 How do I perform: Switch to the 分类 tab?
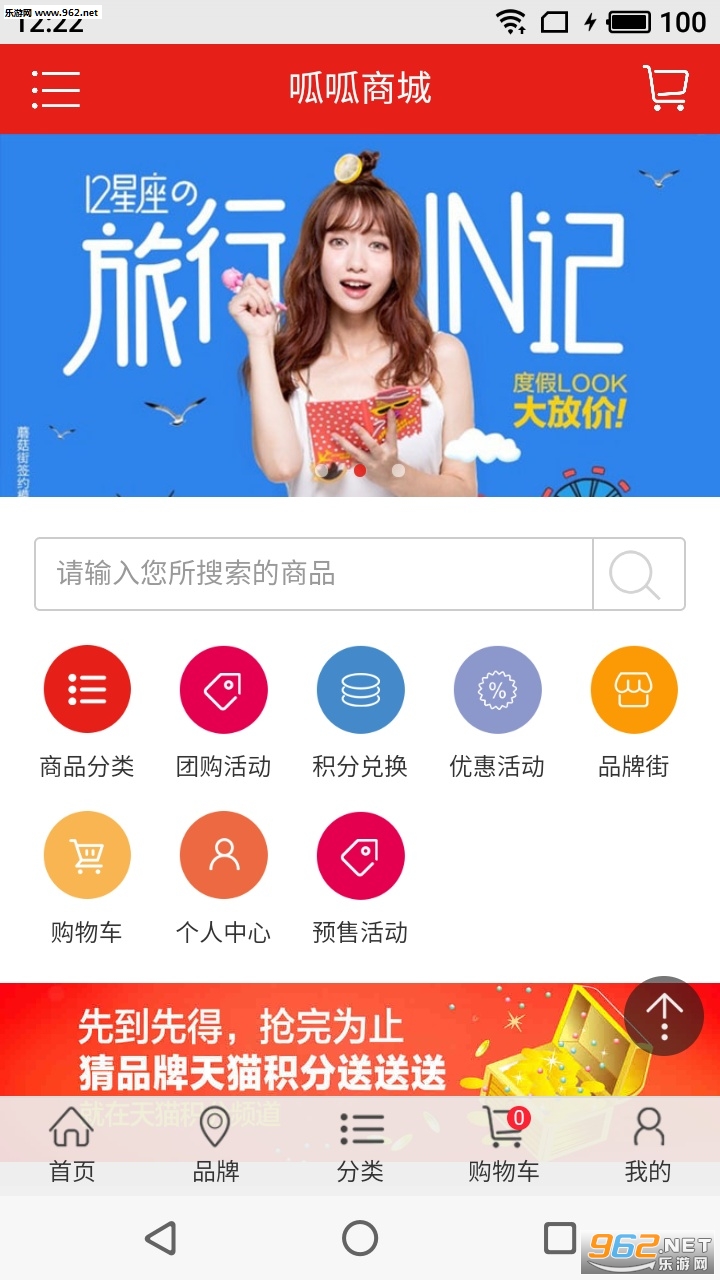[x=360, y=1145]
